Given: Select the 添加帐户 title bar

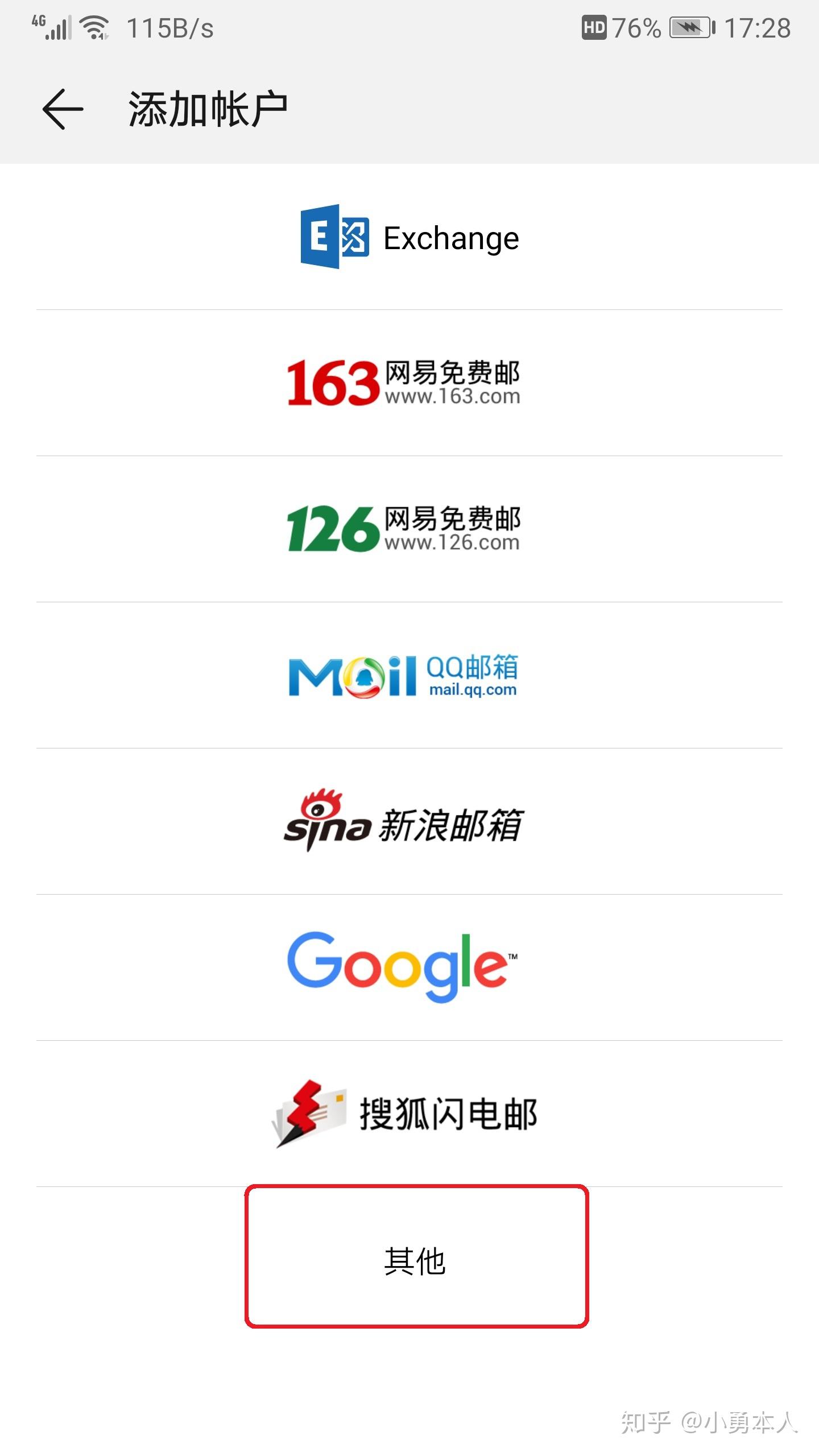Looking at the screenshot, I should point(208,108).
